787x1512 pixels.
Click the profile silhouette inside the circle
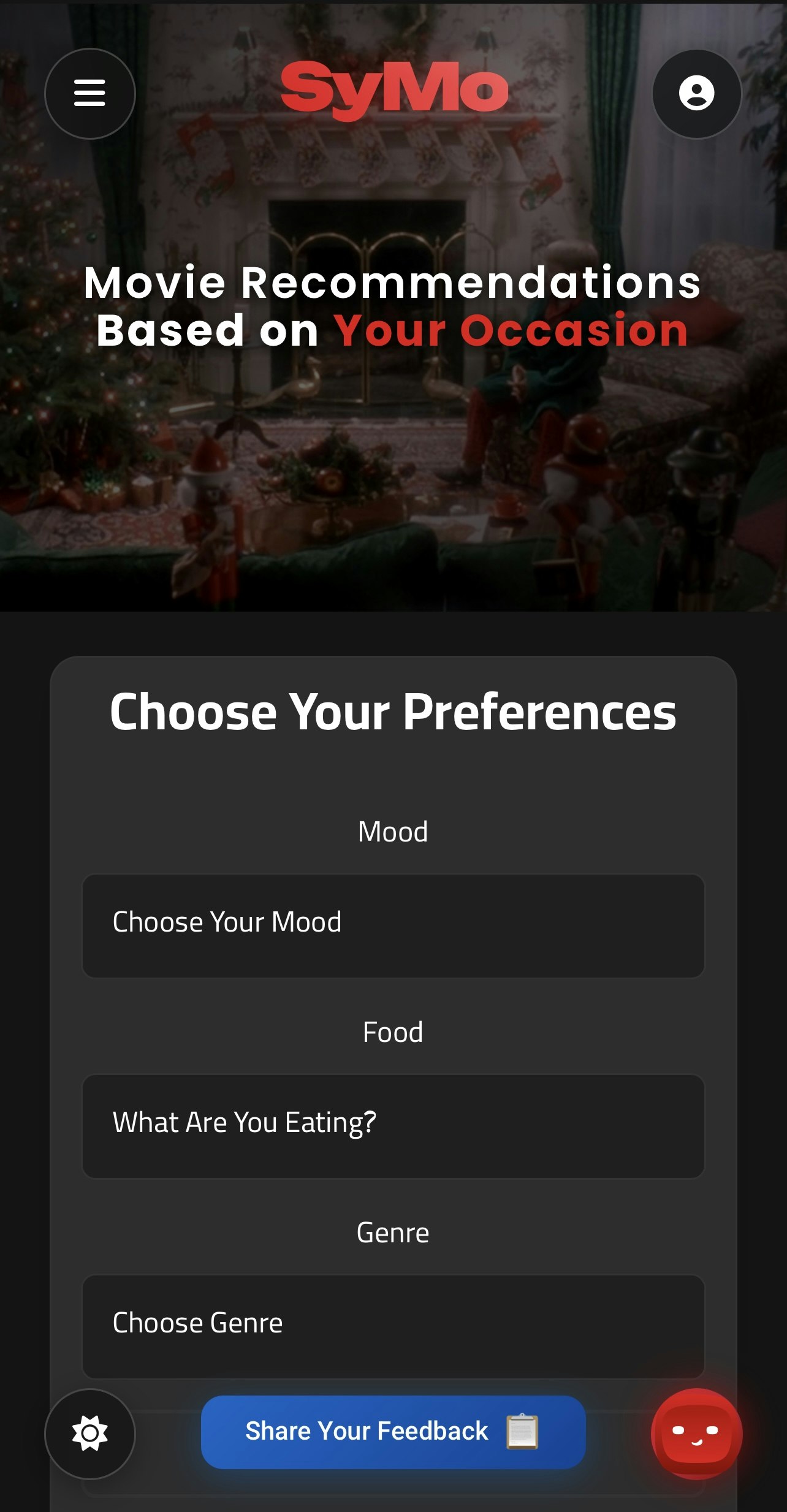click(696, 93)
